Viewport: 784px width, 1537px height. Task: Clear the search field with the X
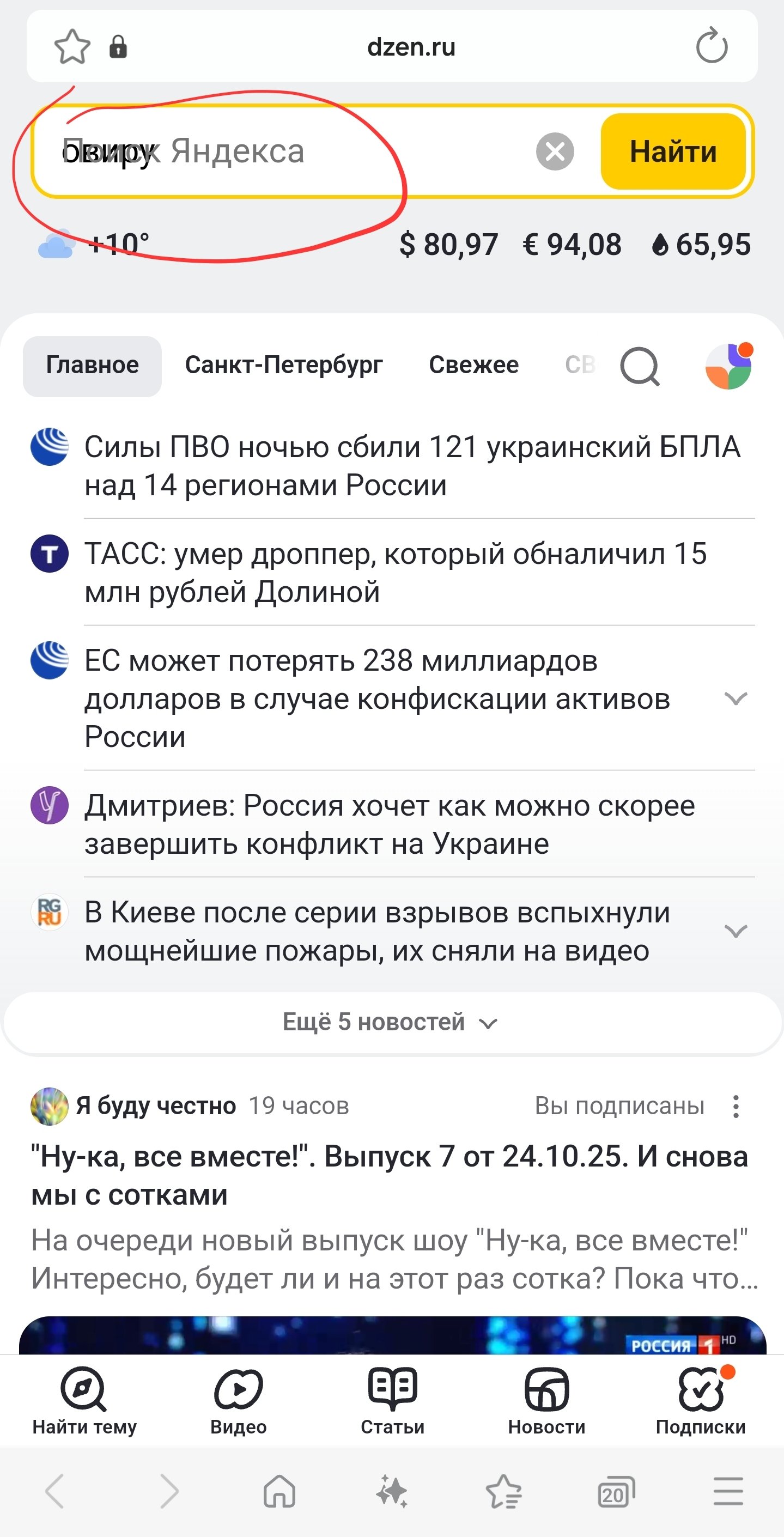(554, 151)
